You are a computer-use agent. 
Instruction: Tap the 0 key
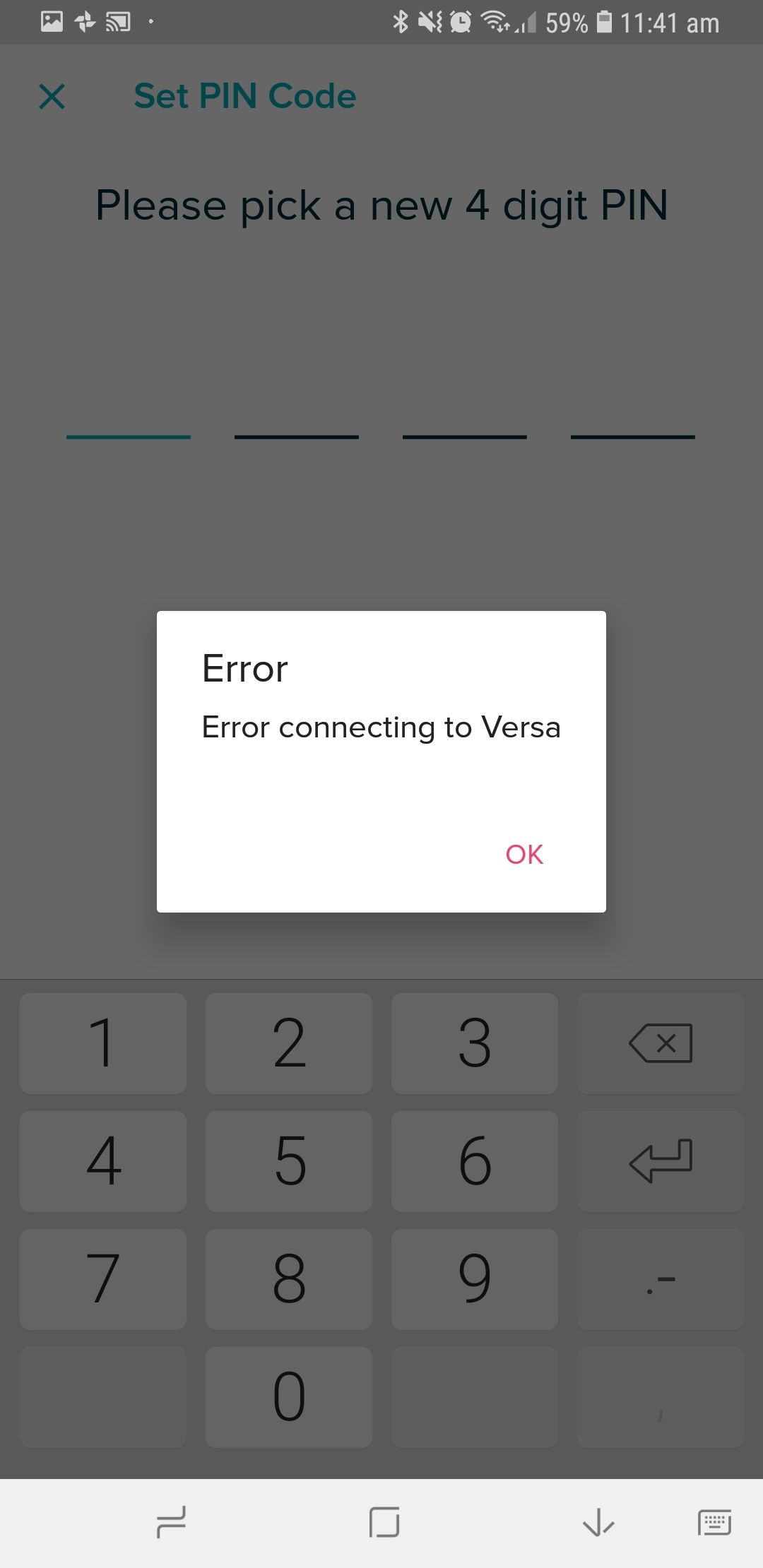289,1397
